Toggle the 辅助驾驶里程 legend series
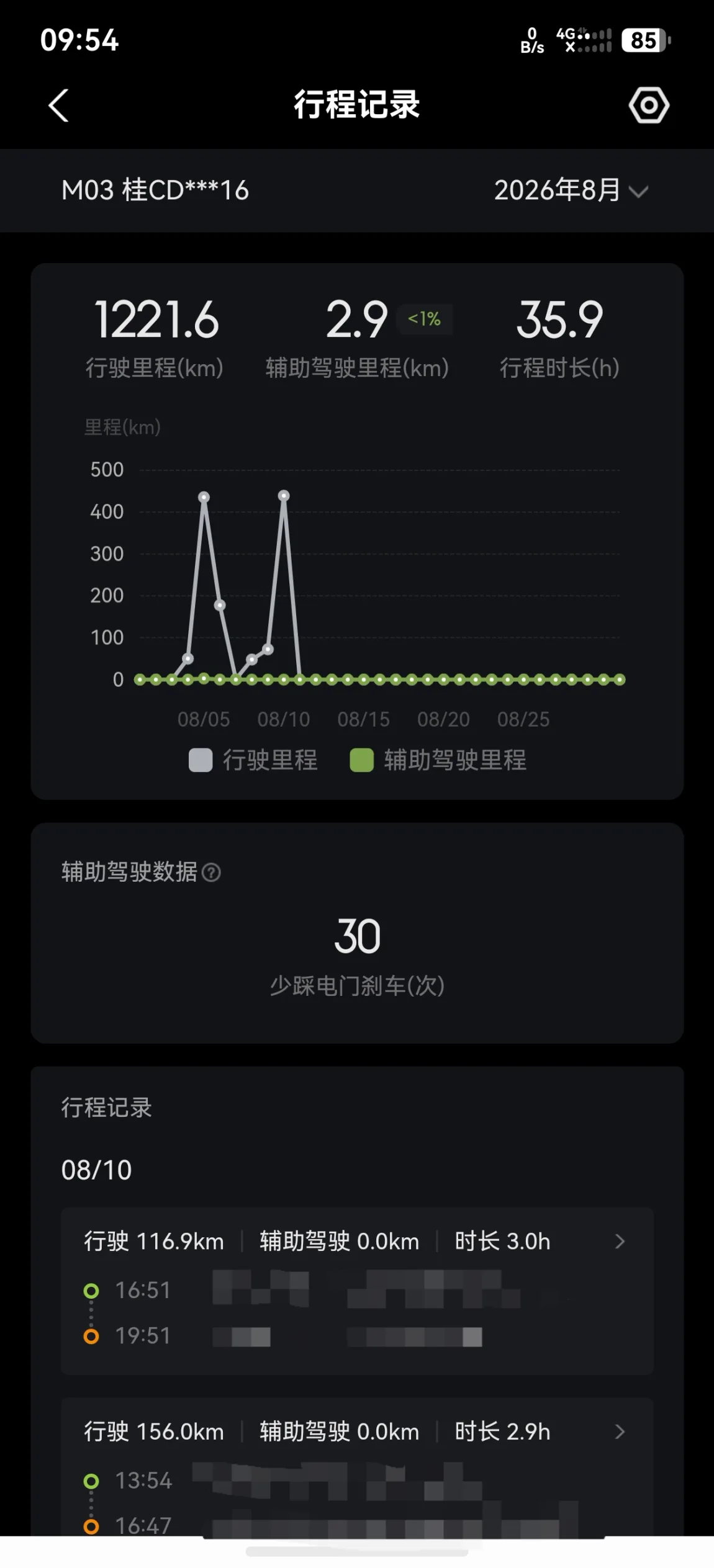This screenshot has width=714, height=1568. pyautogui.click(x=438, y=760)
